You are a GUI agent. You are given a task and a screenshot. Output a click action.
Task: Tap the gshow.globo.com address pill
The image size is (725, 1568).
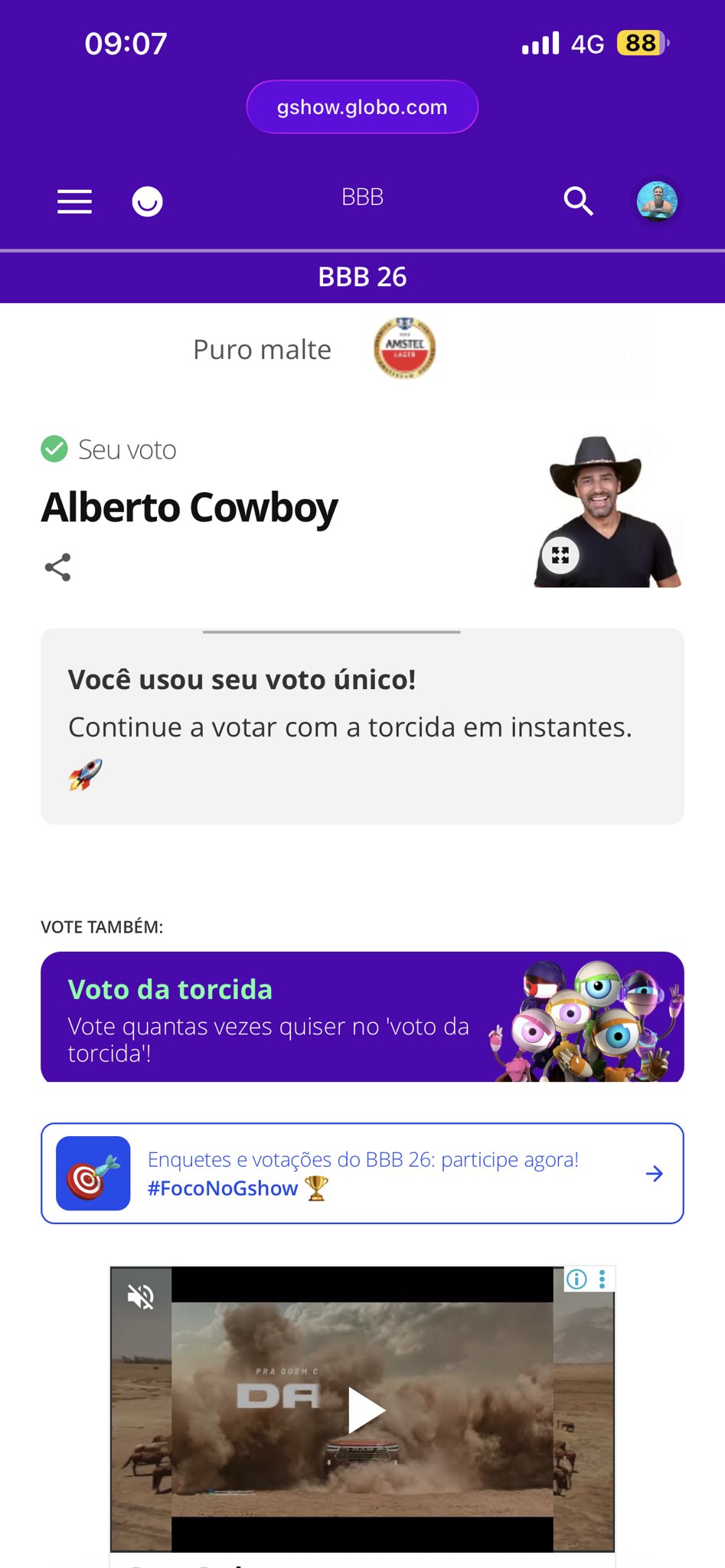362,107
